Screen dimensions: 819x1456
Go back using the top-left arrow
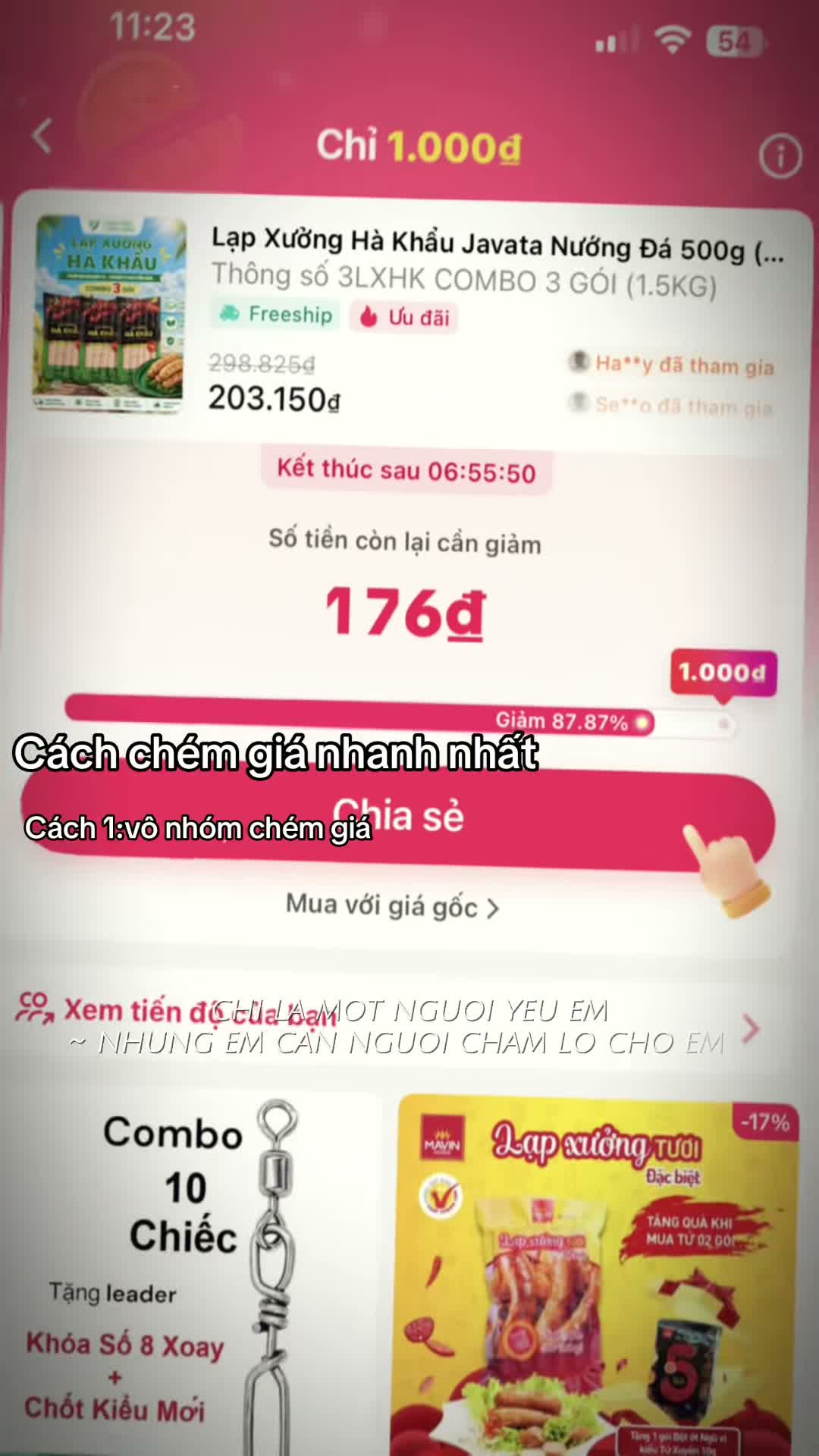[x=42, y=136]
